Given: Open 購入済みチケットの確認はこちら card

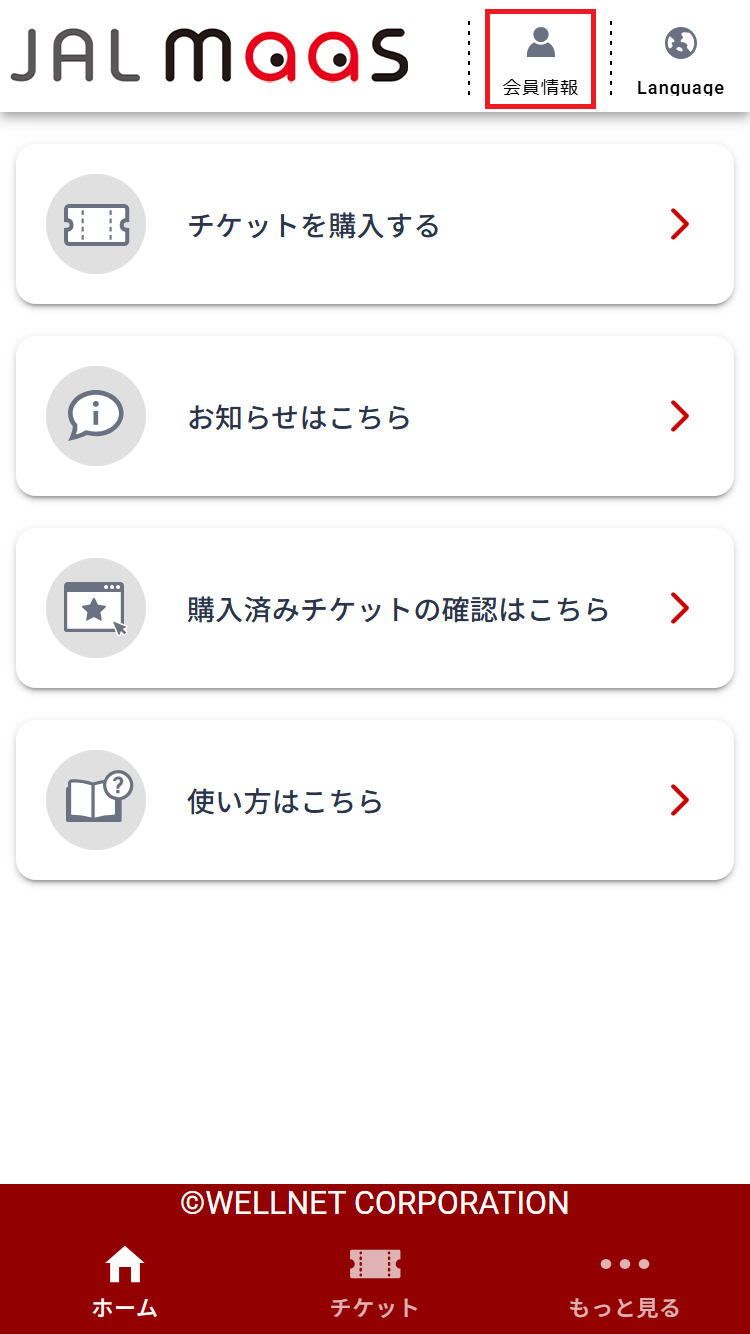Looking at the screenshot, I should click(375, 608).
